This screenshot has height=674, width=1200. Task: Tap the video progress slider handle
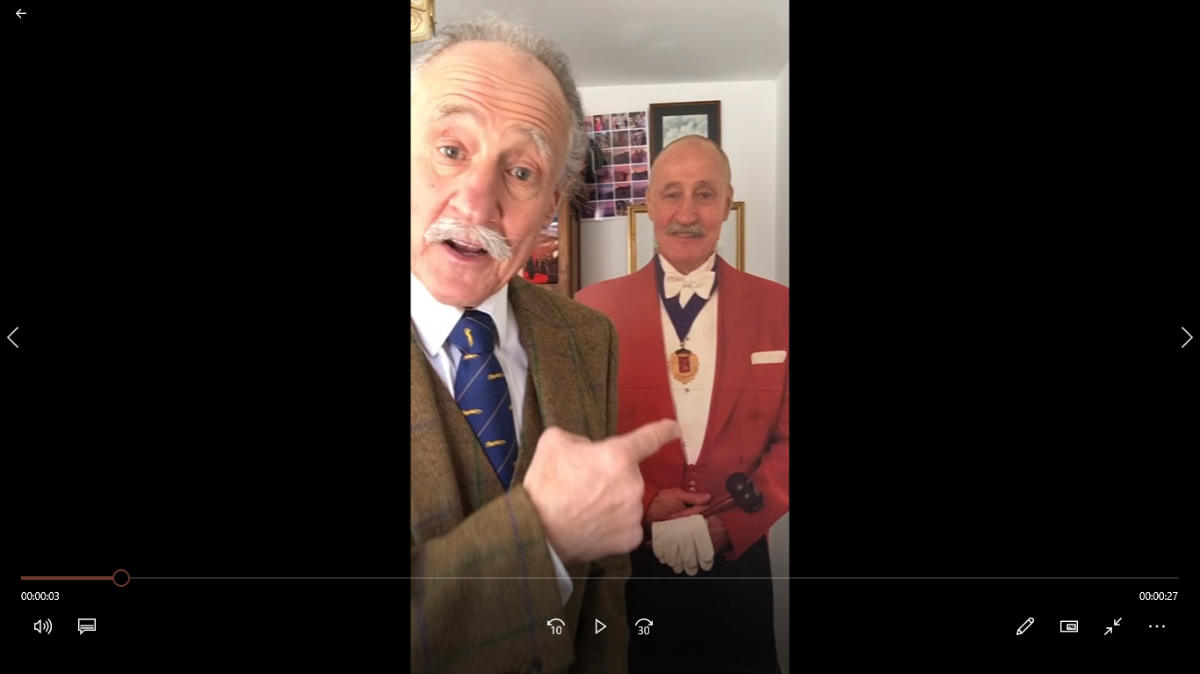tap(121, 578)
